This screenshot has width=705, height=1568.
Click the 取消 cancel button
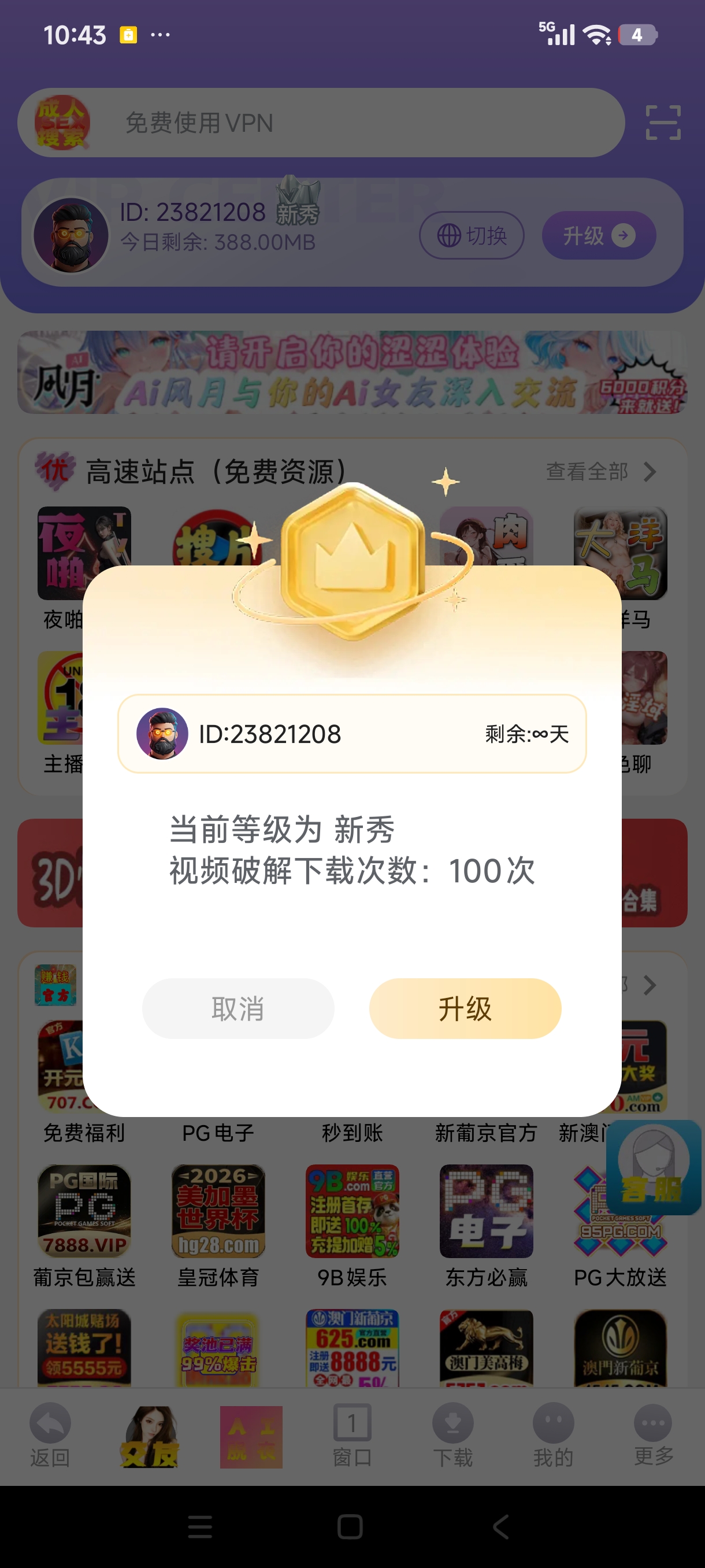click(x=239, y=1008)
